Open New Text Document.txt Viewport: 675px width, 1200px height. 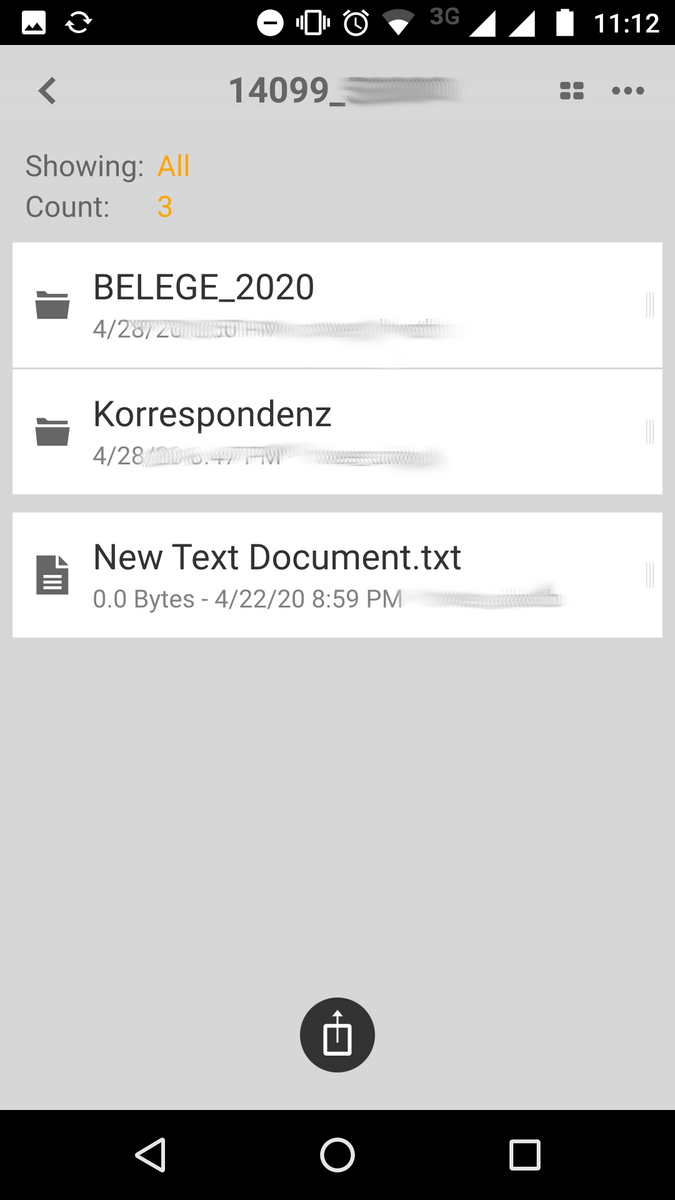pyautogui.click(x=337, y=575)
